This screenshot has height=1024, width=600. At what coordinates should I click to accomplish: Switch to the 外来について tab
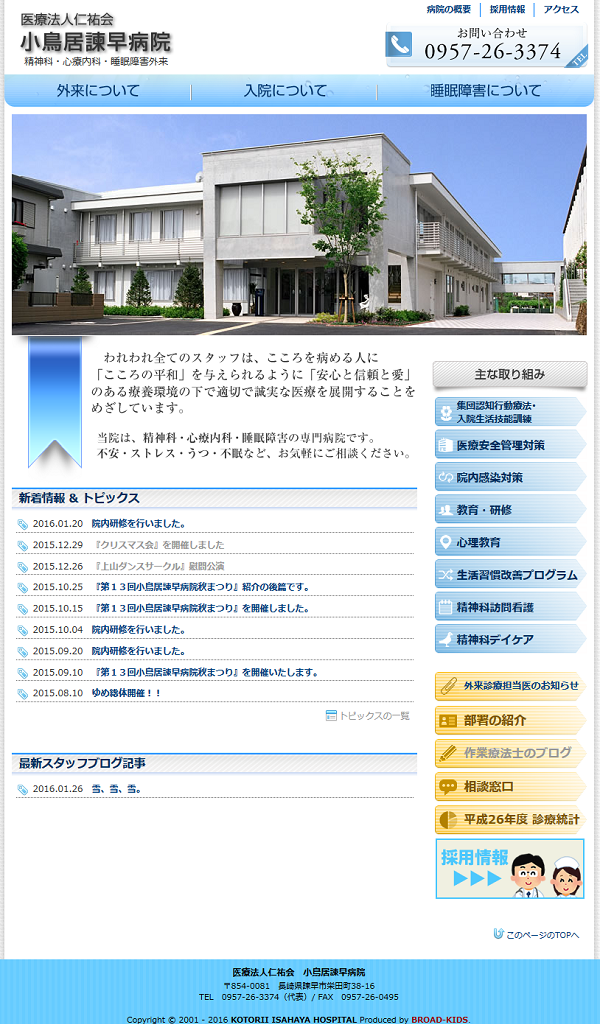pos(98,91)
